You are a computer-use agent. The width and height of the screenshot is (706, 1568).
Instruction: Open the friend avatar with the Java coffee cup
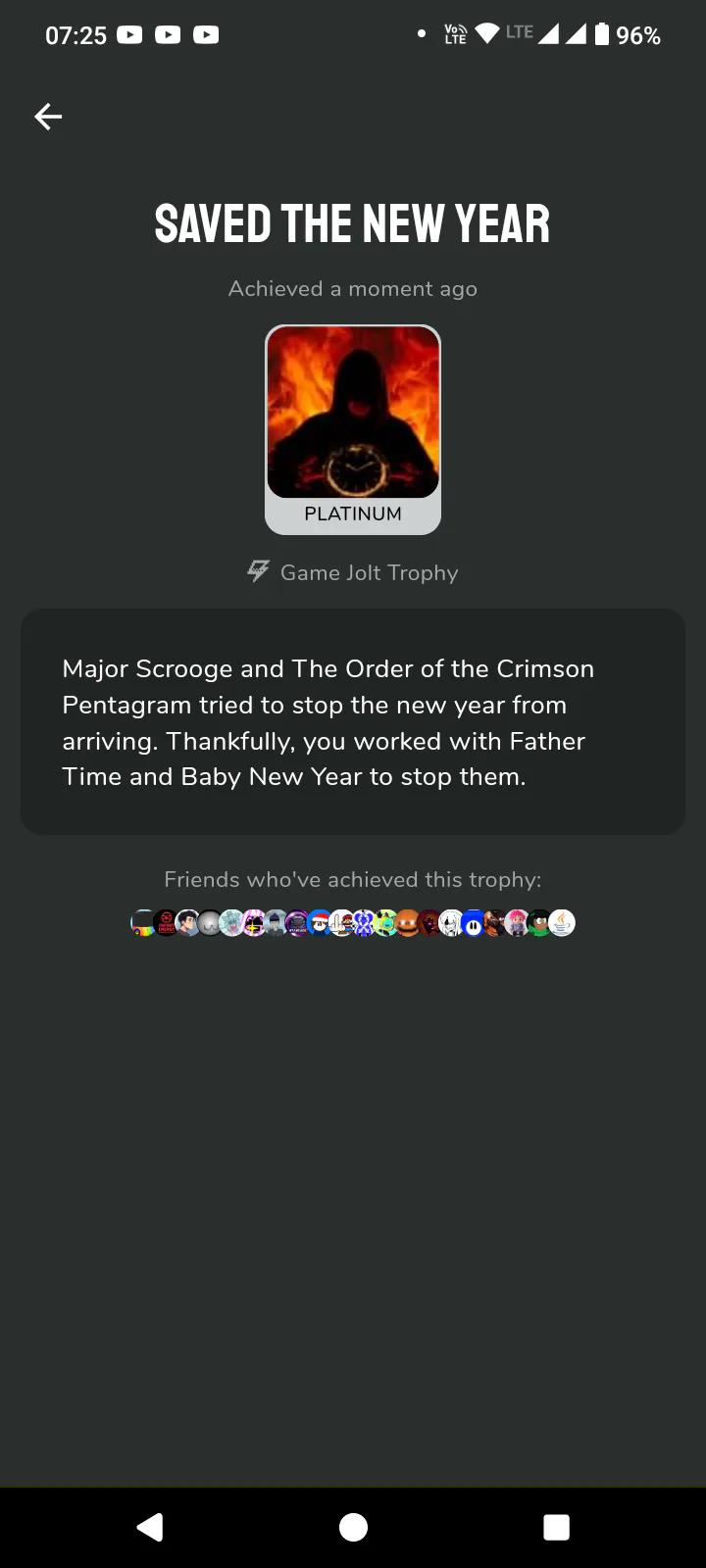pos(562,923)
